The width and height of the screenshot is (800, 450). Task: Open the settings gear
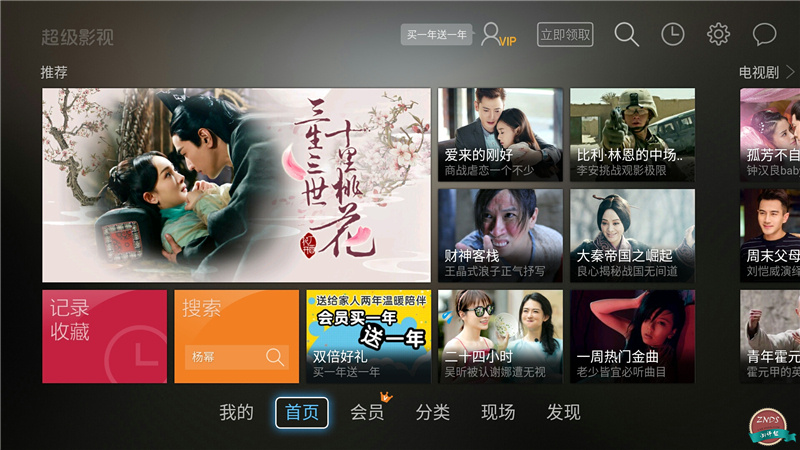(x=719, y=34)
